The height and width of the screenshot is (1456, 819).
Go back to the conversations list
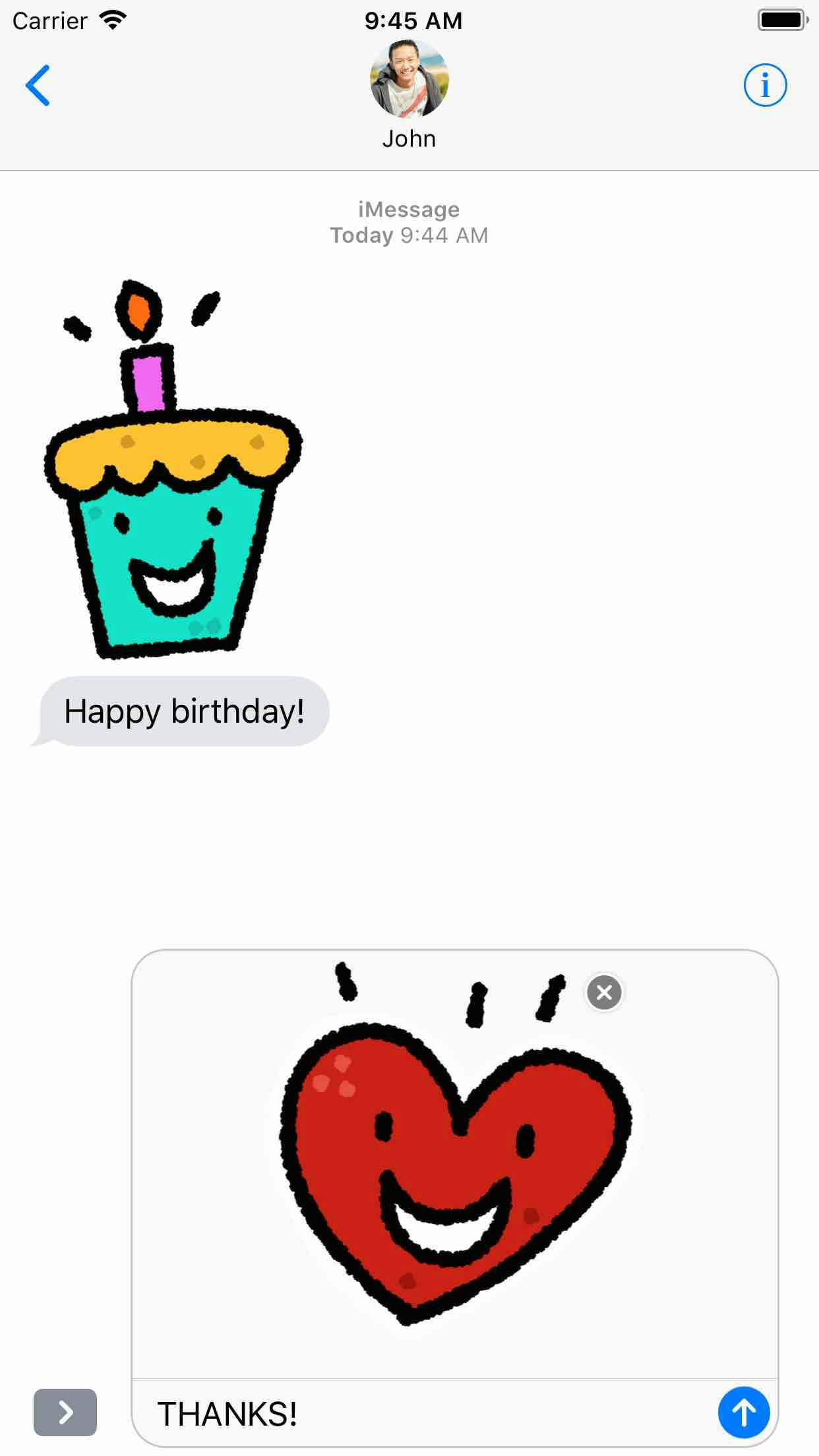[38, 85]
